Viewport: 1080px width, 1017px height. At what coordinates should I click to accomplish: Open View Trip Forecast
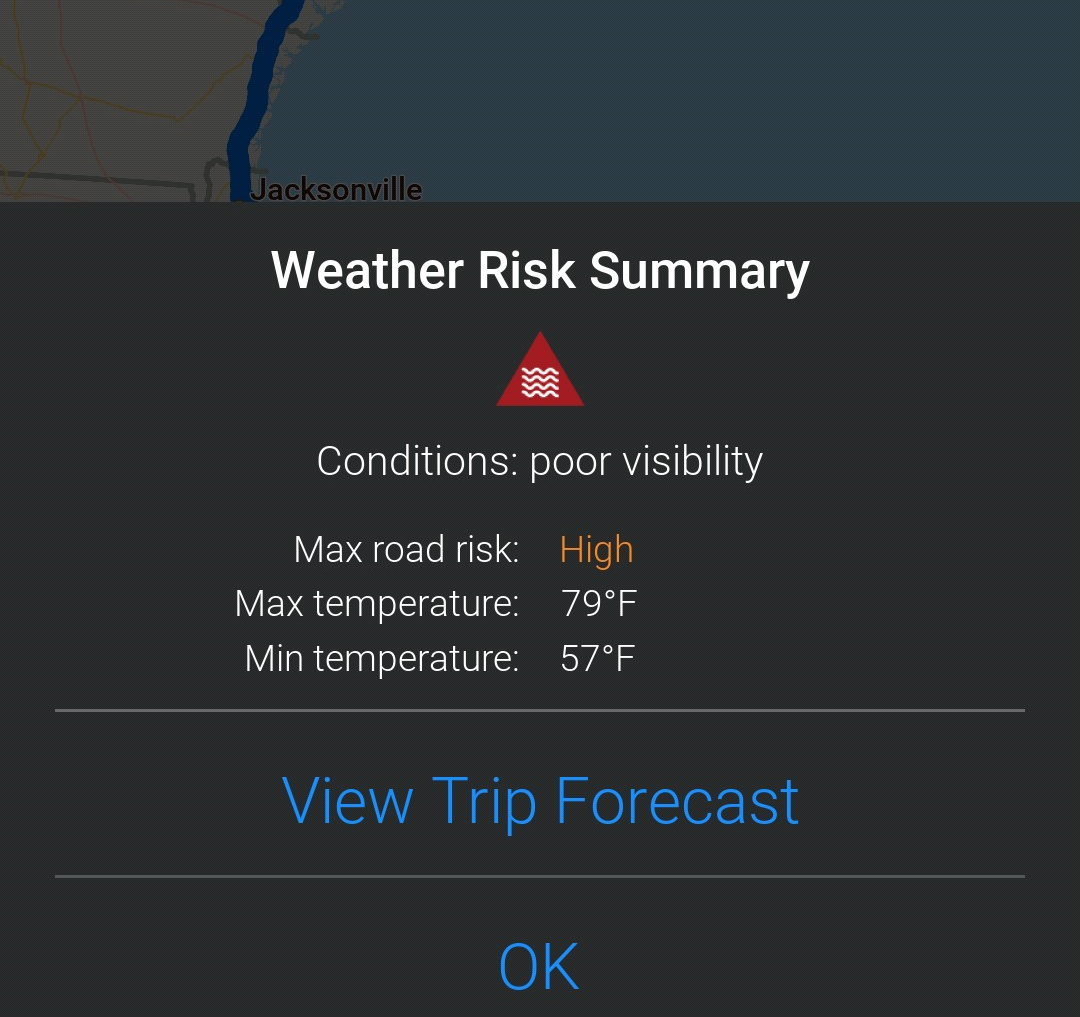tap(540, 801)
